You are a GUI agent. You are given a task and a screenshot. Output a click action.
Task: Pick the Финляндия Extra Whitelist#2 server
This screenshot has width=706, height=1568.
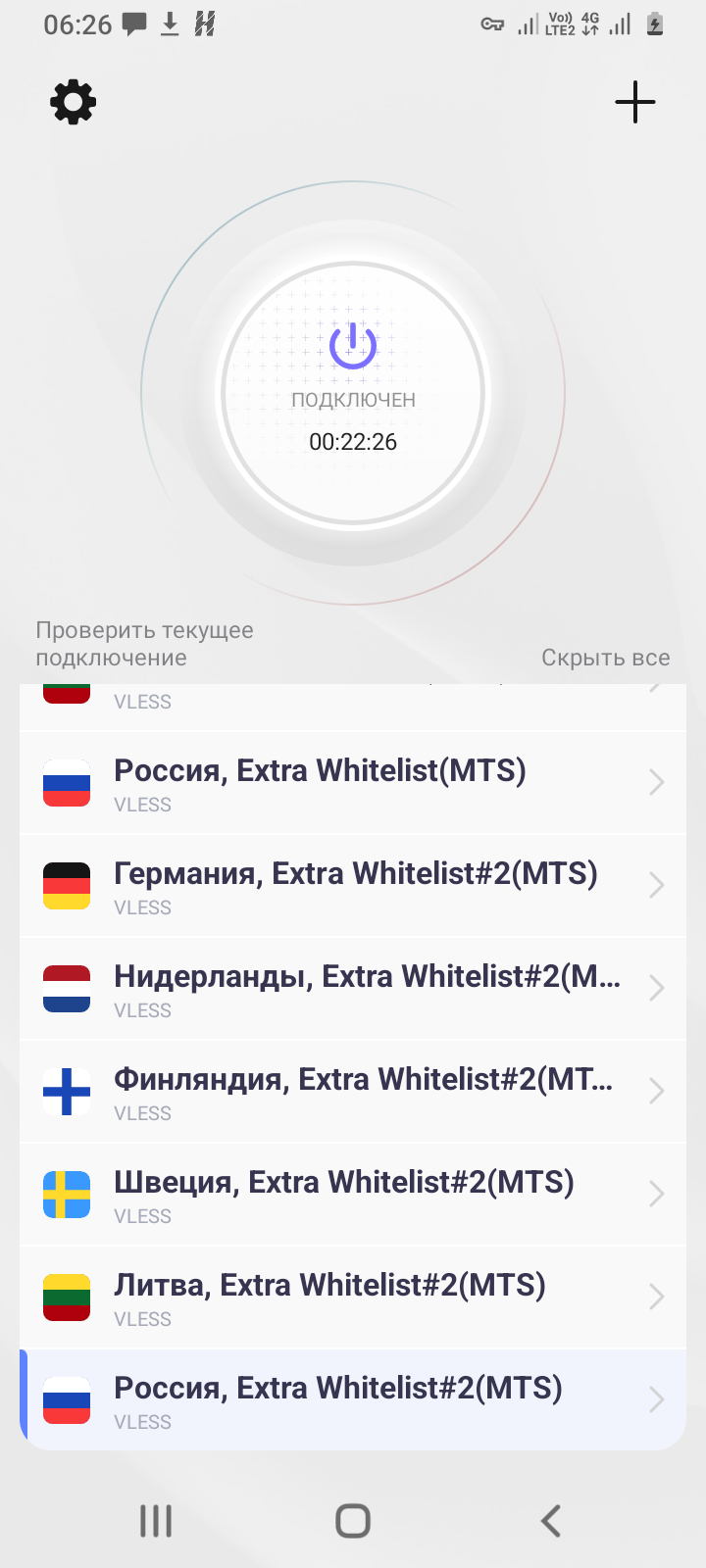(x=363, y=1092)
